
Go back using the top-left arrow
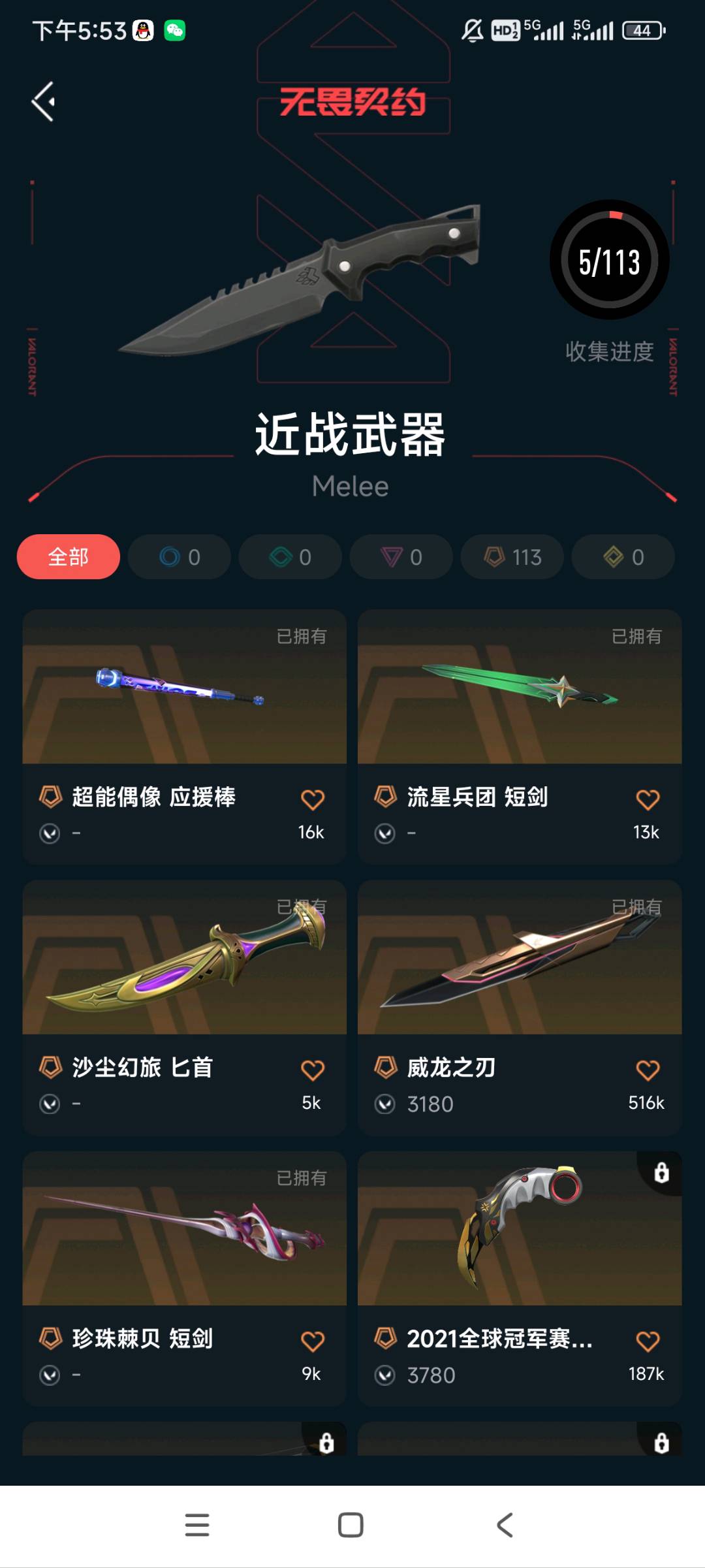click(x=44, y=102)
